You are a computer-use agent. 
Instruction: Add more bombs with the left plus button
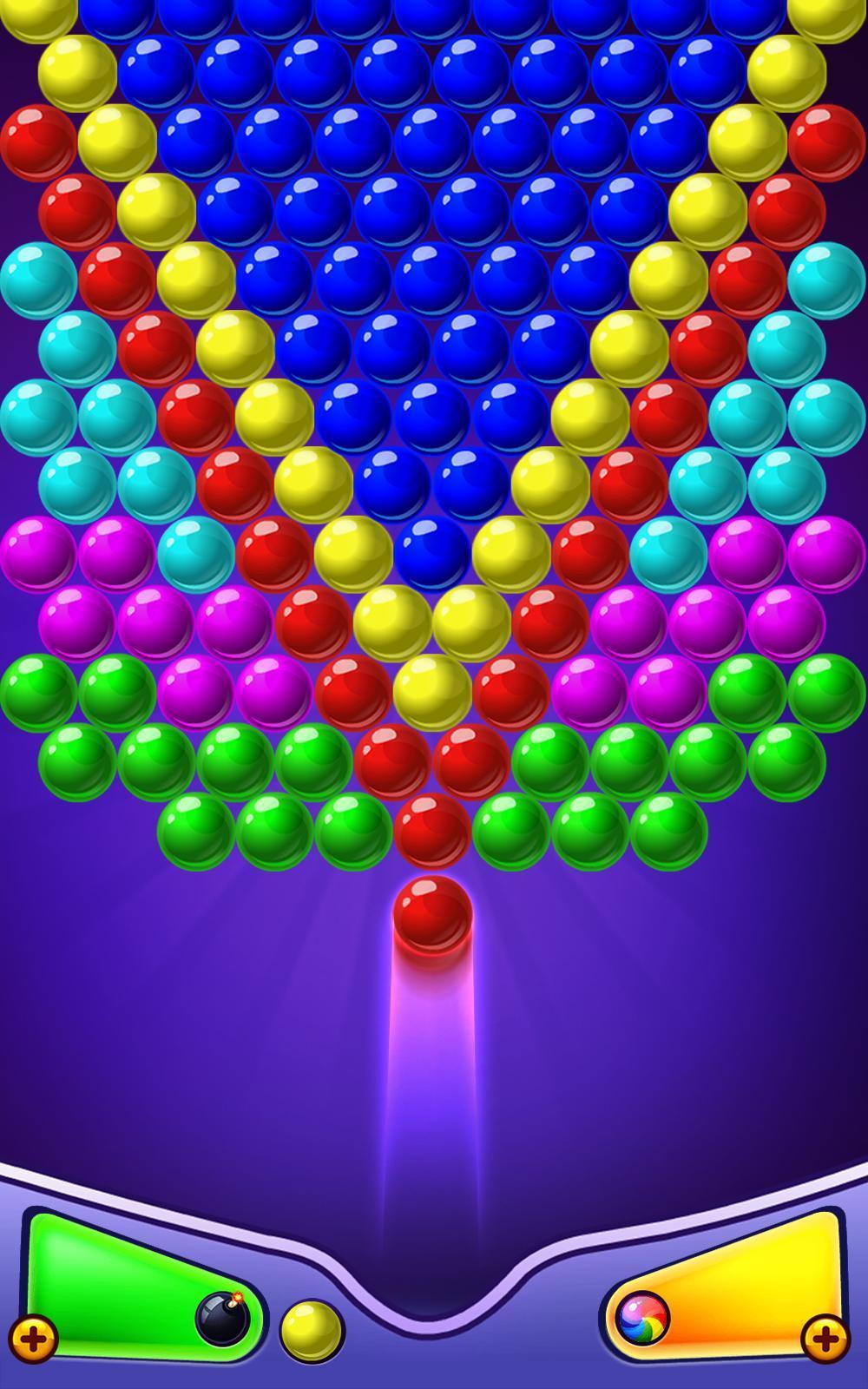(x=33, y=1339)
